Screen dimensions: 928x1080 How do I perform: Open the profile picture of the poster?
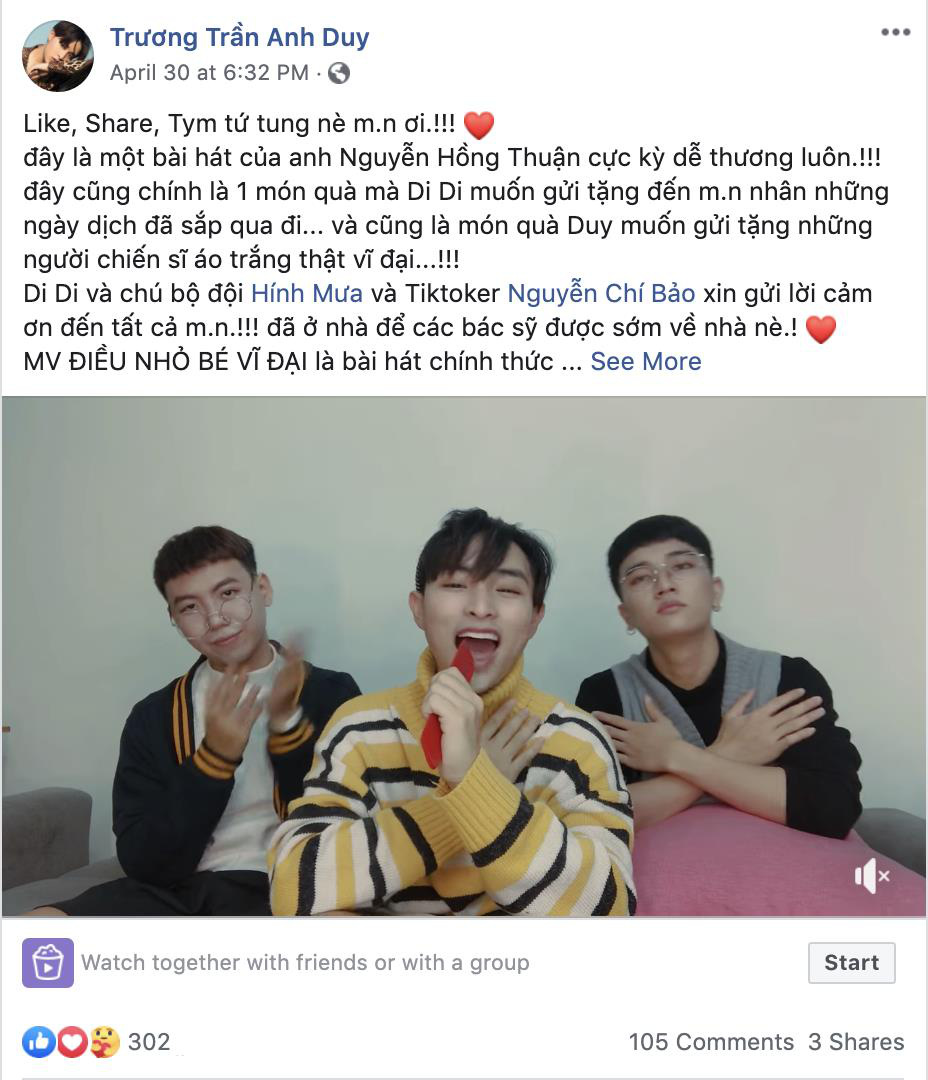(58, 56)
